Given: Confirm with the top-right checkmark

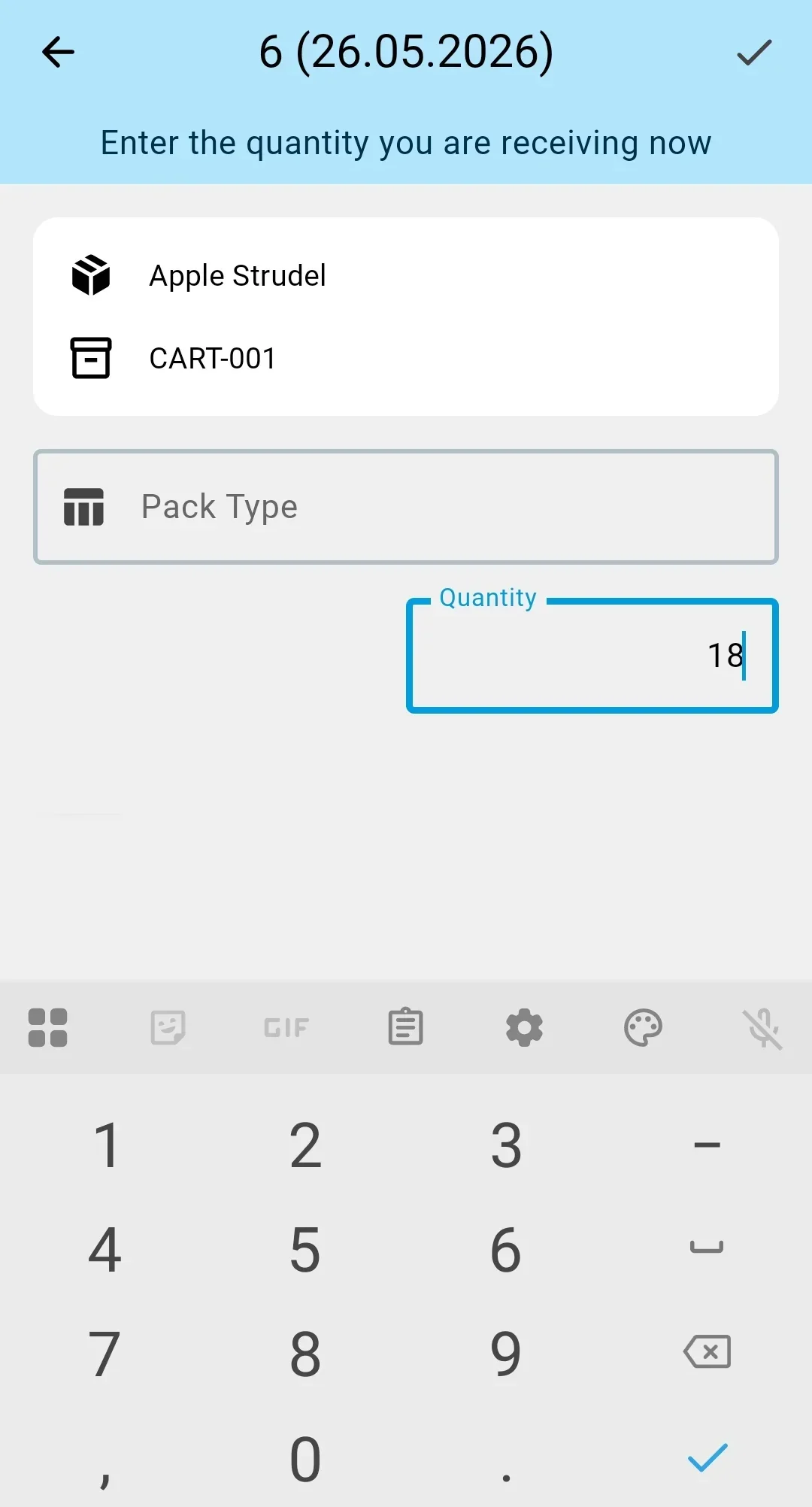Looking at the screenshot, I should 754,52.
